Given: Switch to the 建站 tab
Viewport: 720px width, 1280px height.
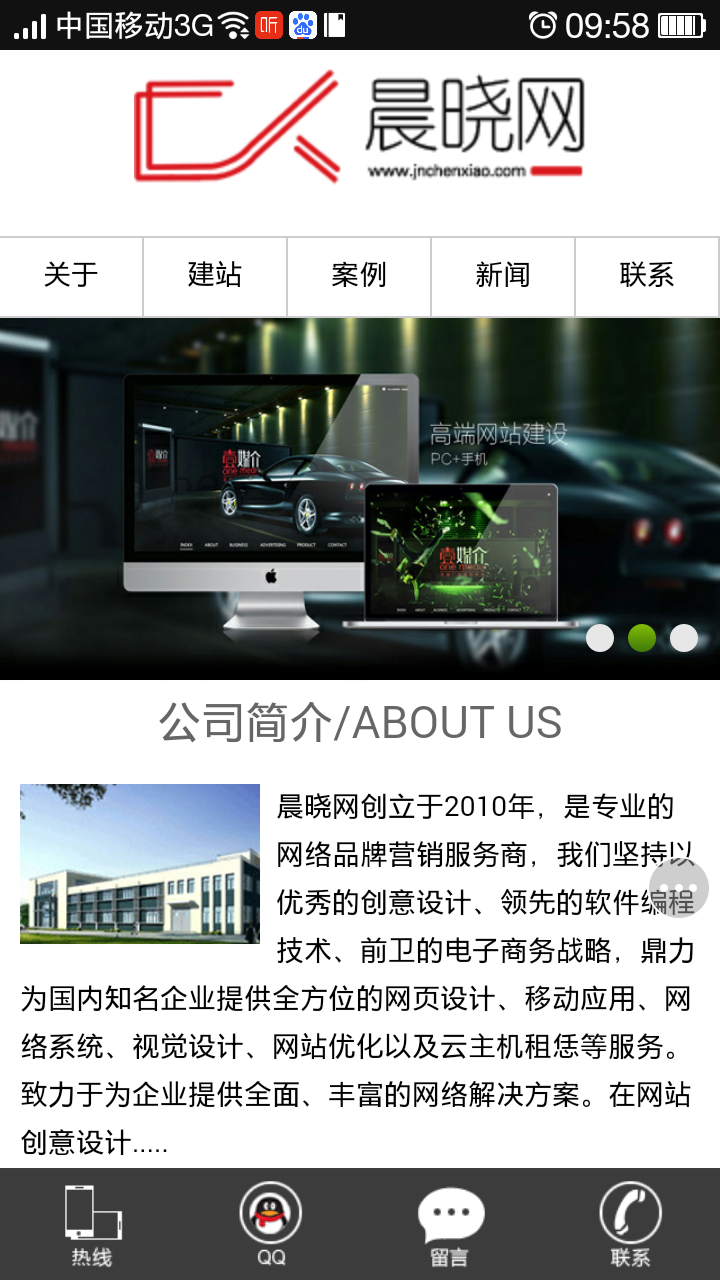Looking at the screenshot, I should [x=215, y=276].
